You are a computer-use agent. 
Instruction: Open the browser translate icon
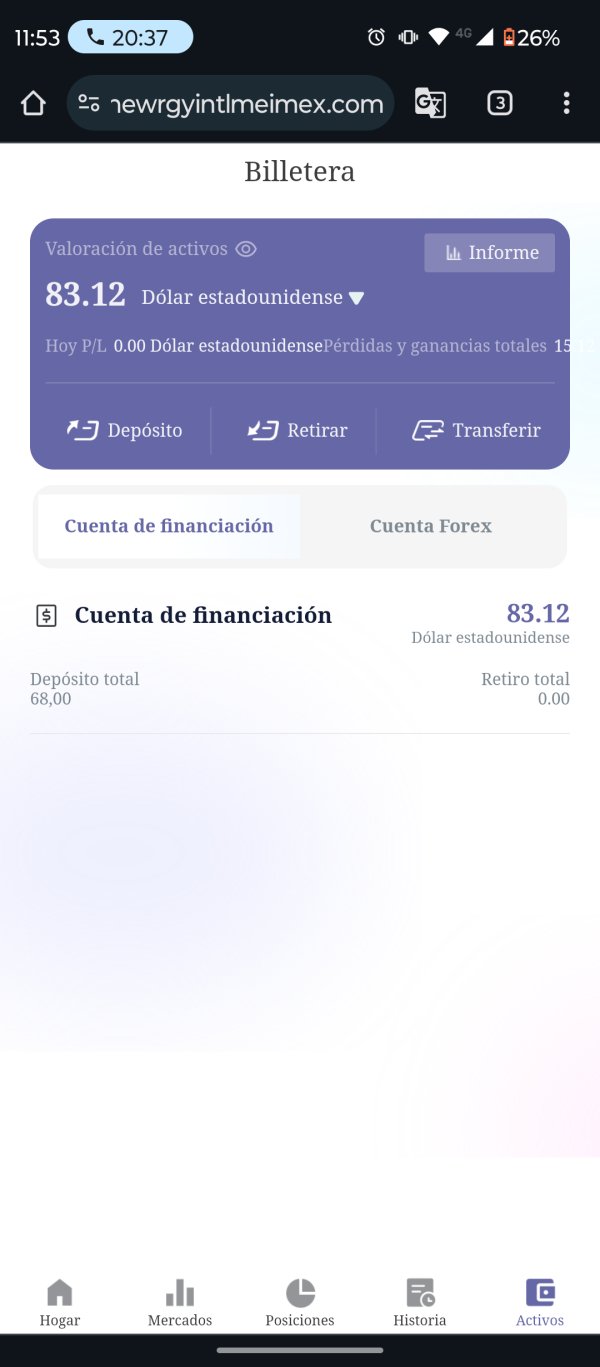coord(430,103)
